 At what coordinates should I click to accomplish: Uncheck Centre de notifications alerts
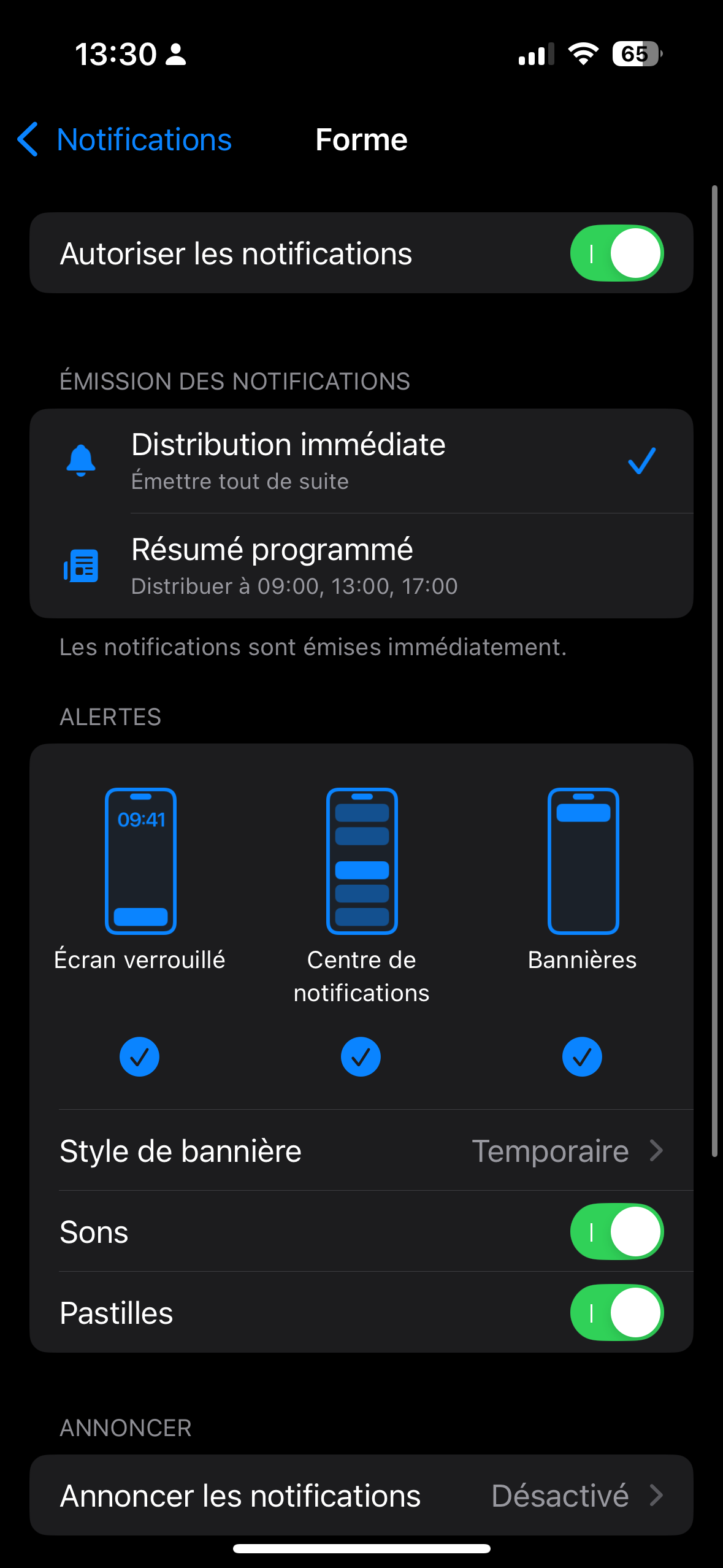point(361,1056)
